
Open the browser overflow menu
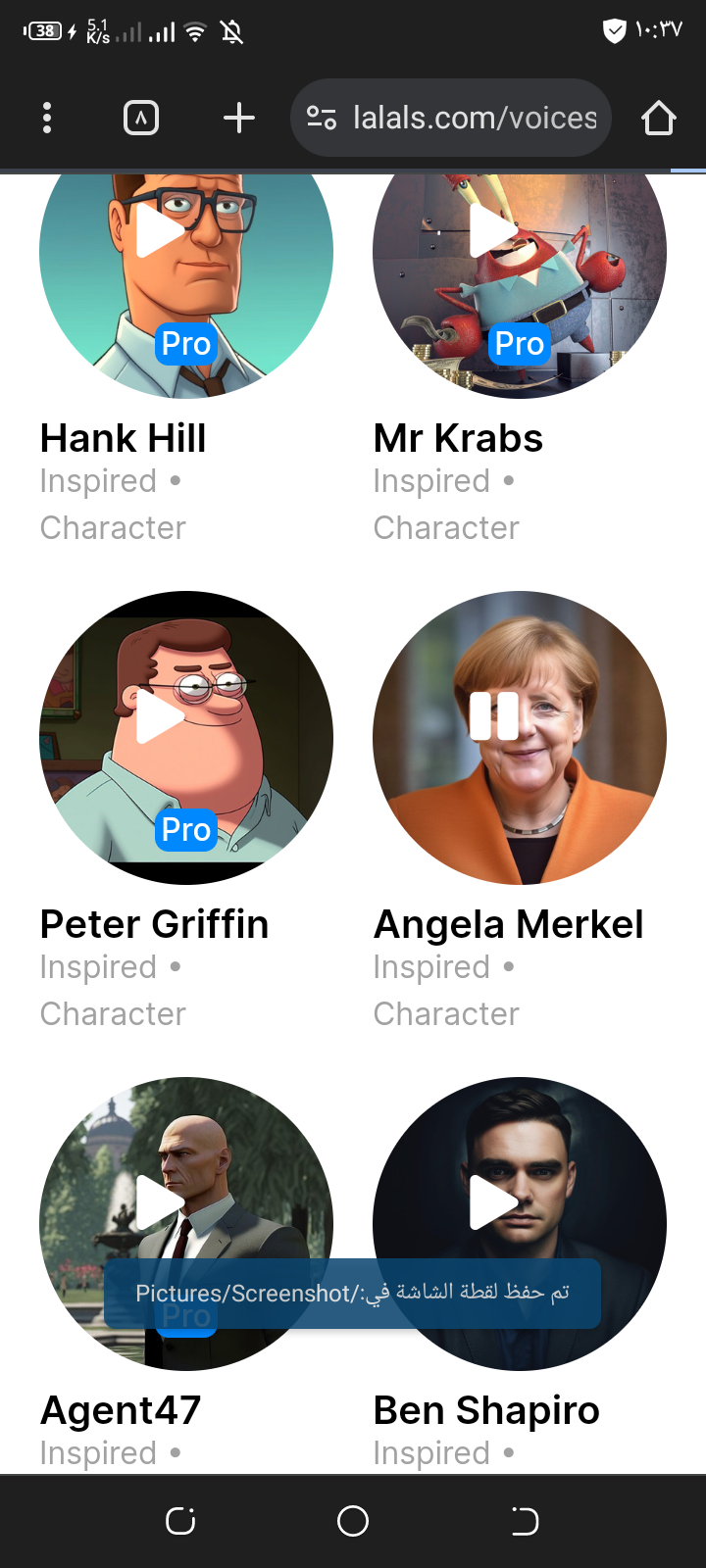tap(47, 119)
